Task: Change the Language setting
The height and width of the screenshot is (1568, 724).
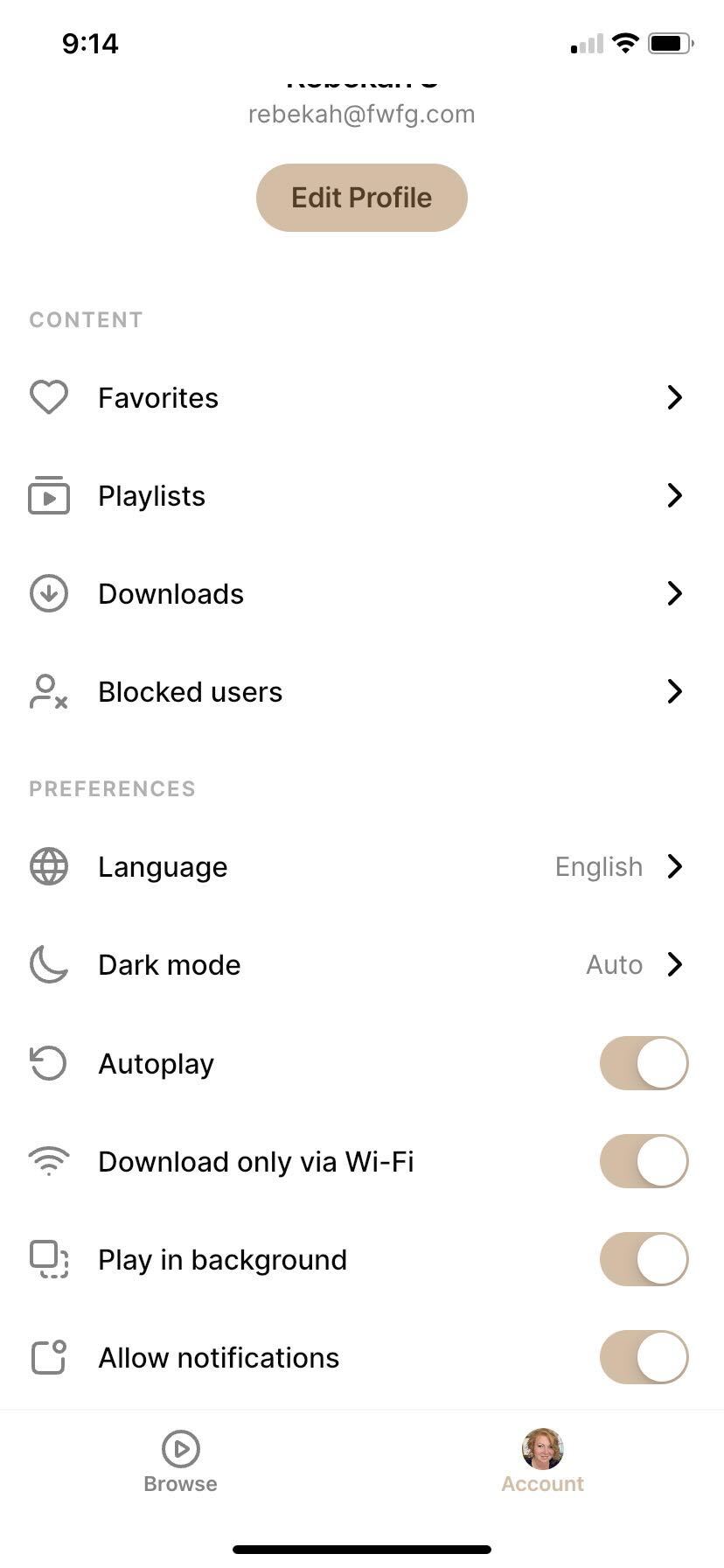Action: click(x=362, y=866)
